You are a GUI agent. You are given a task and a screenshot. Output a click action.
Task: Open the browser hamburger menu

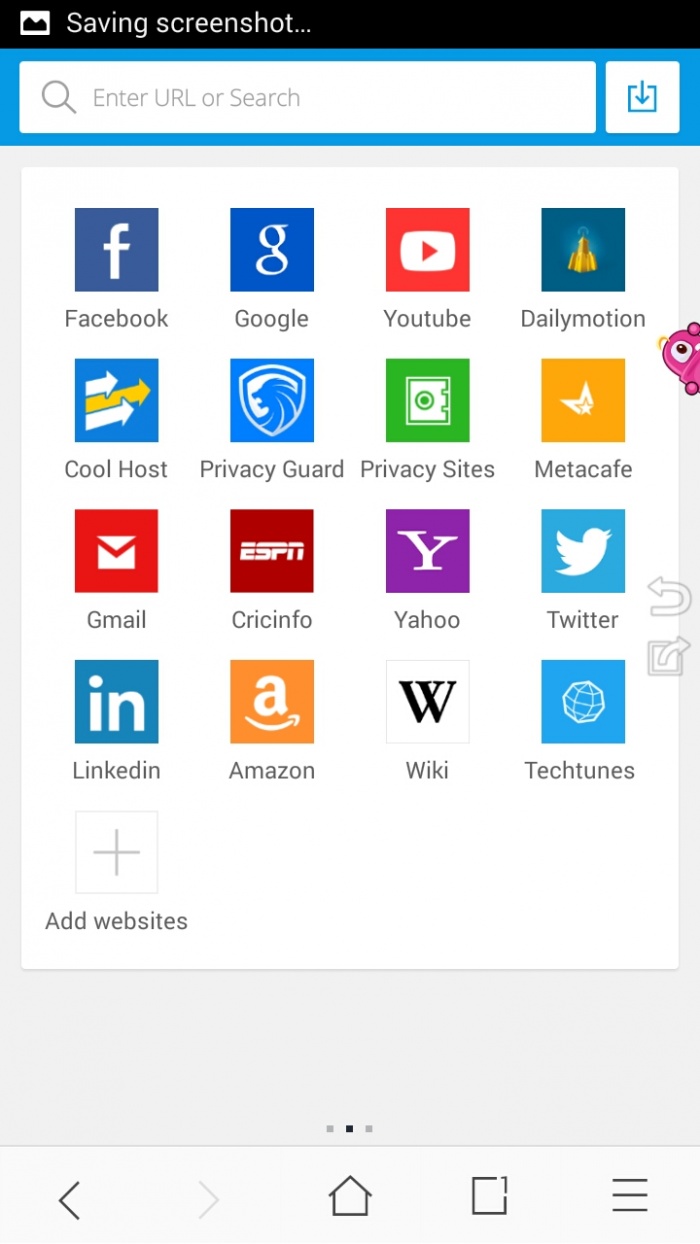coord(630,1197)
